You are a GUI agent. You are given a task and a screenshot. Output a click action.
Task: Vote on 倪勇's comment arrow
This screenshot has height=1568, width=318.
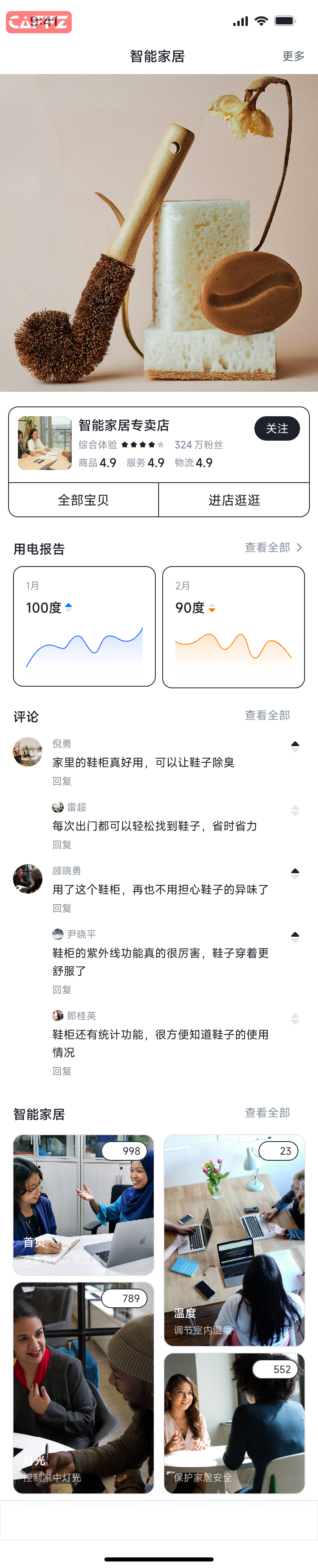coord(295,746)
